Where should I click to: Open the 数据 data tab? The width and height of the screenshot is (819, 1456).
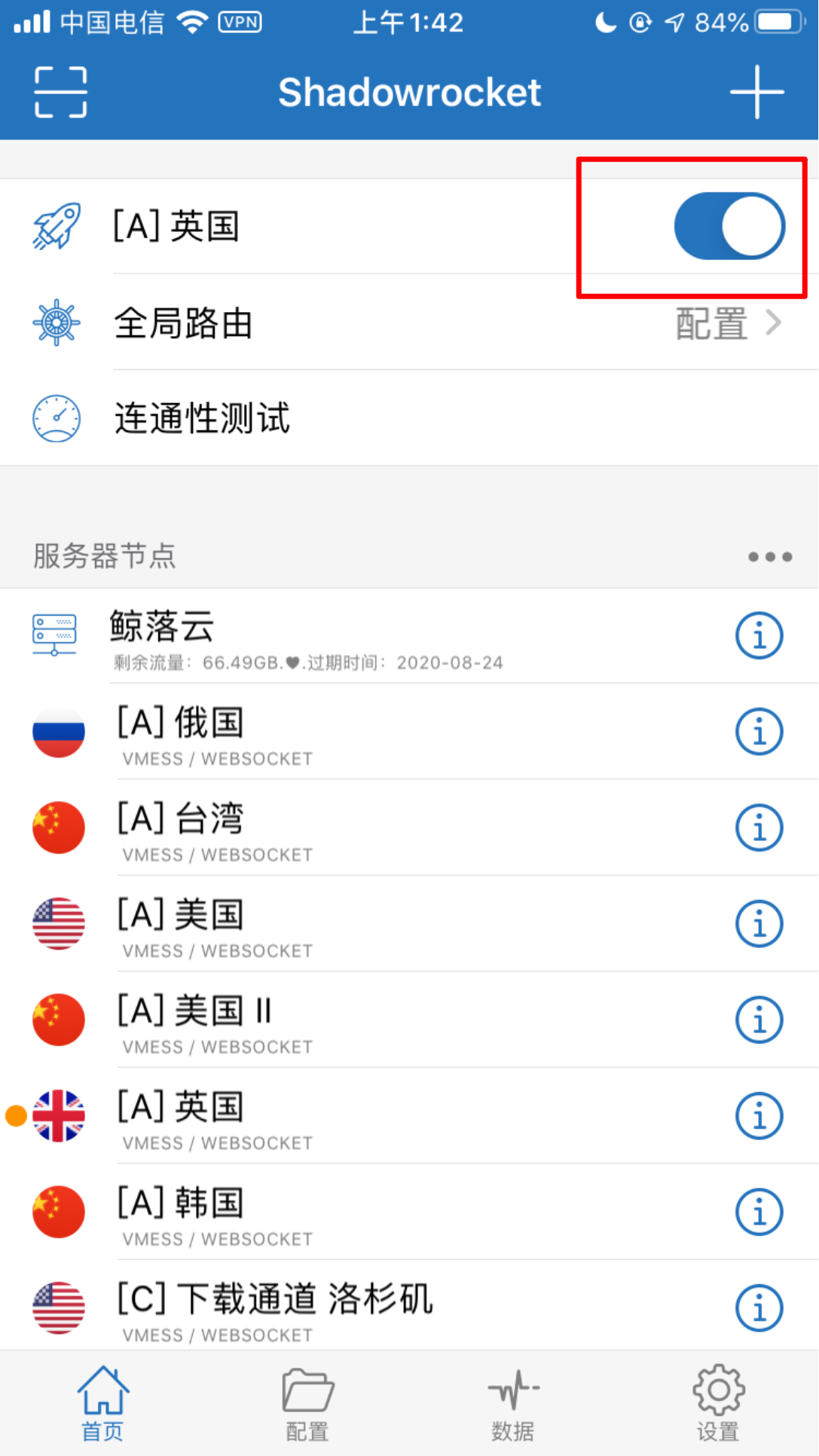tap(512, 1403)
